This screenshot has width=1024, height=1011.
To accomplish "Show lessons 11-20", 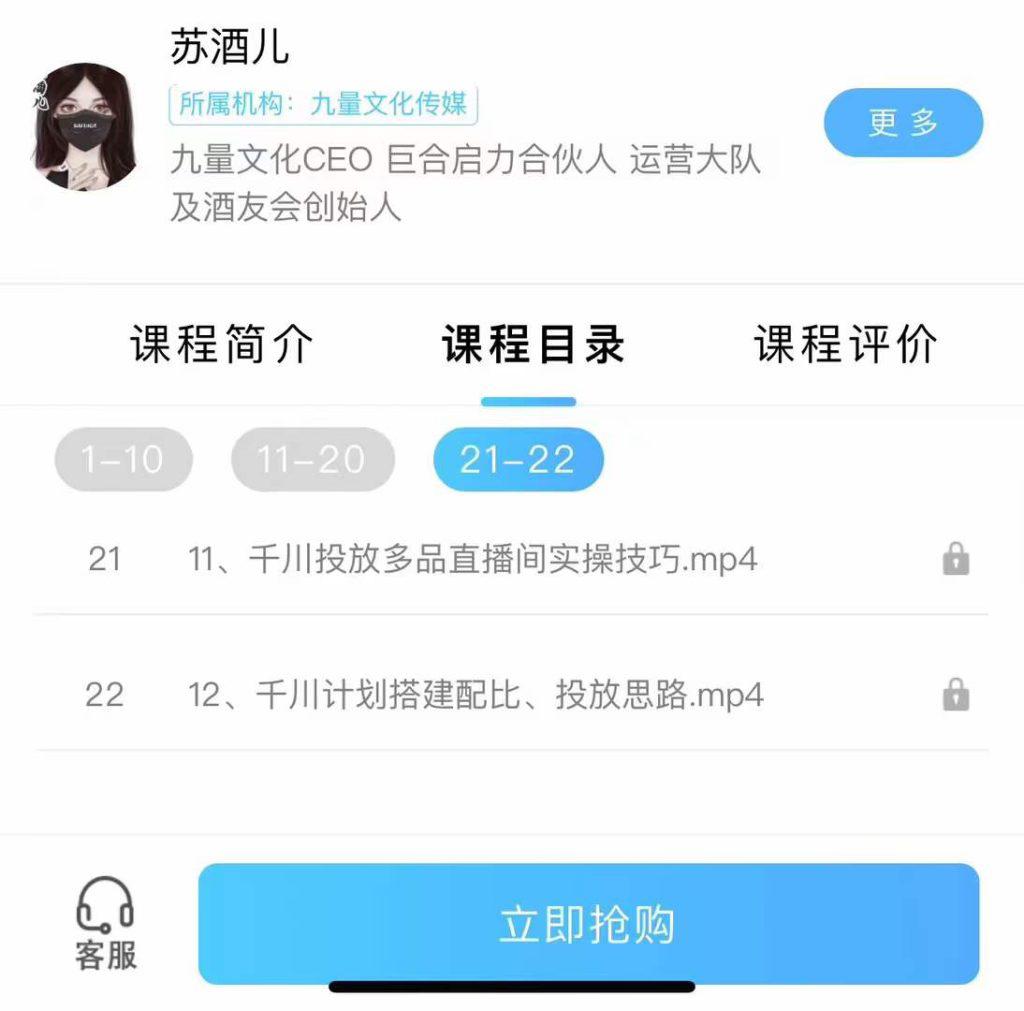I will (312, 460).
